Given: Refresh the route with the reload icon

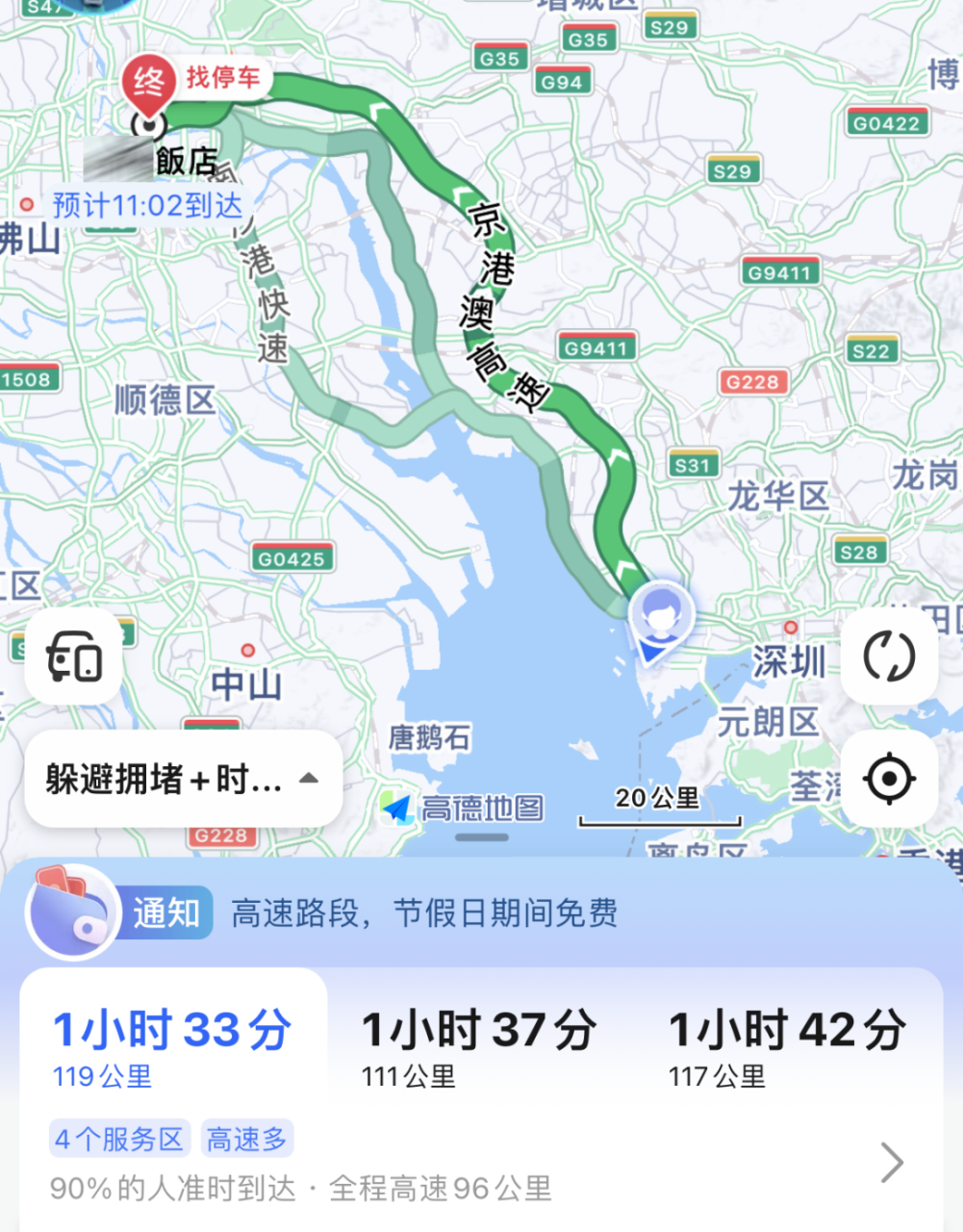Looking at the screenshot, I should pos(888,656).
